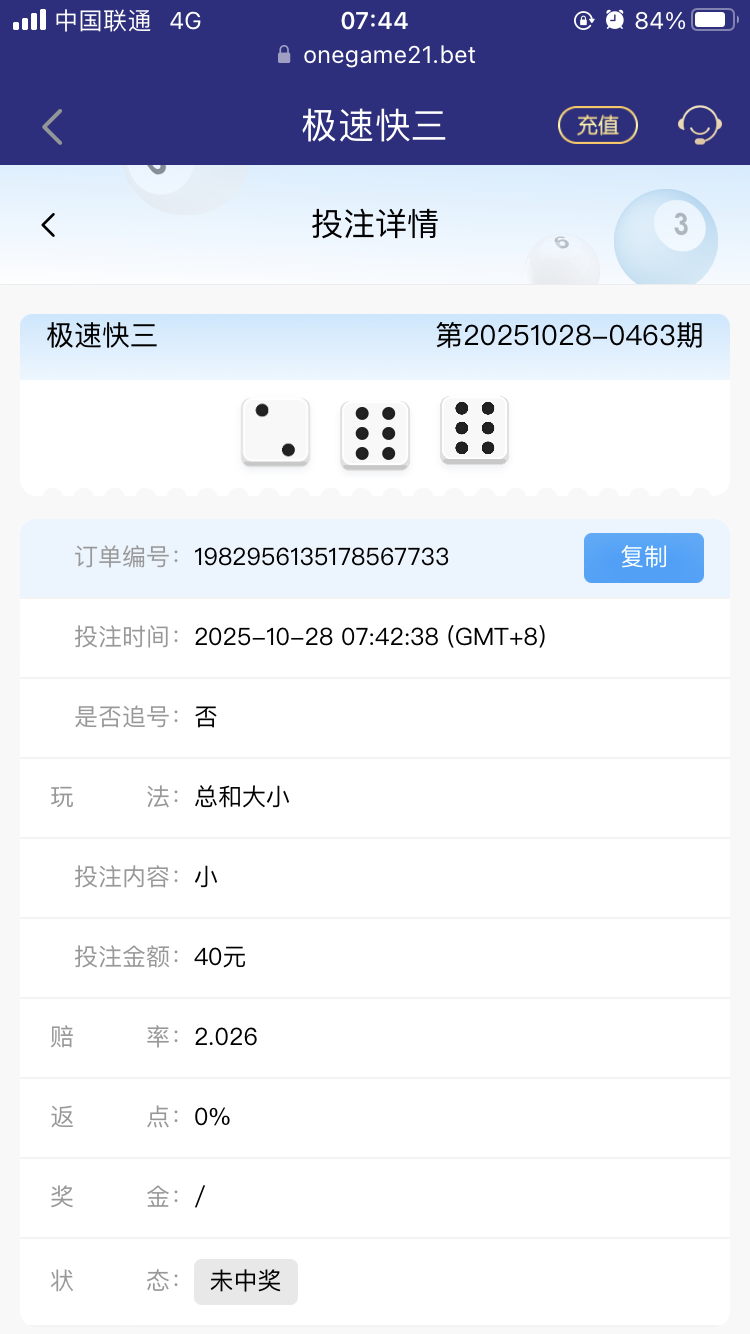The width and height of the screenshot is (750, 1334).
Task: Tap the order number 1982956135178567733
Action: (x=320, y=557)
